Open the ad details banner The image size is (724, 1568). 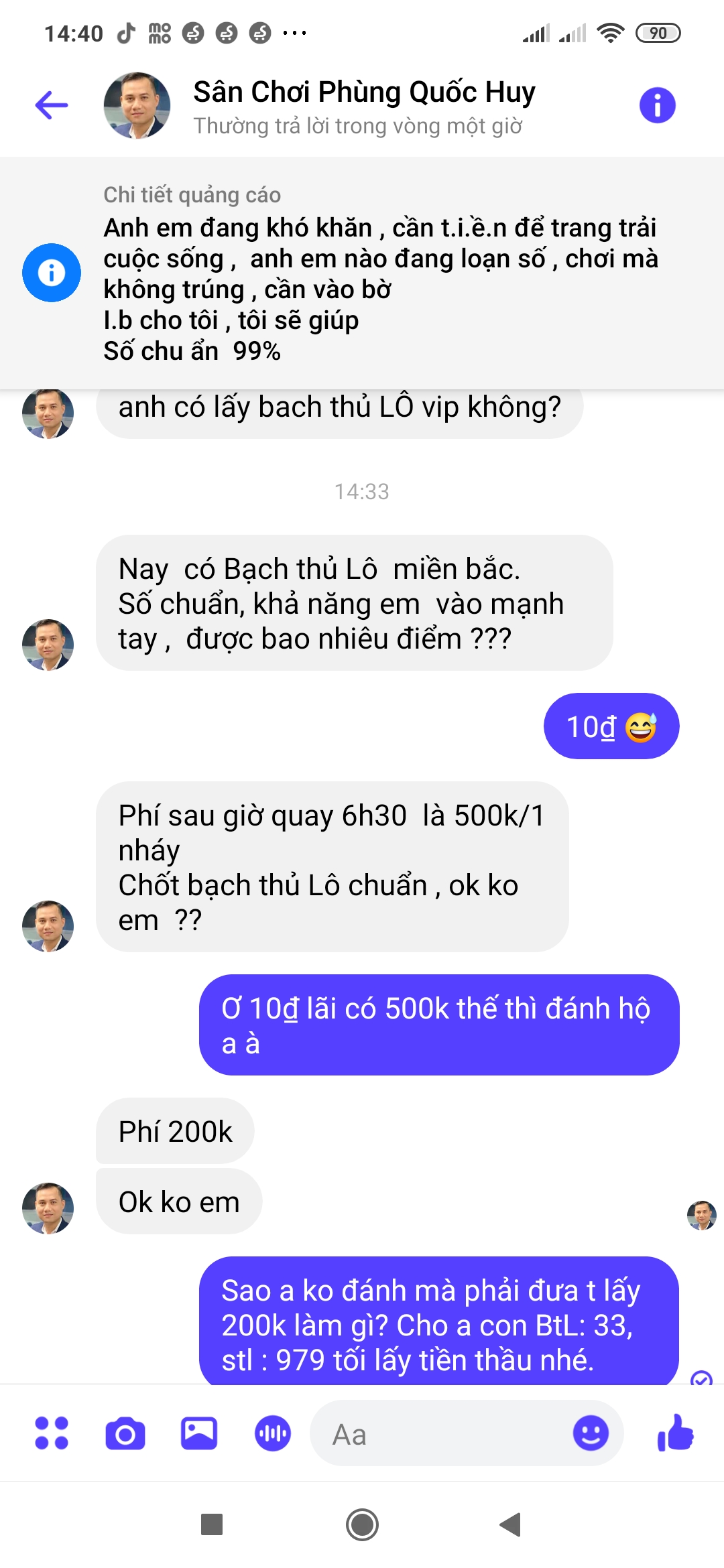point(362,273)
